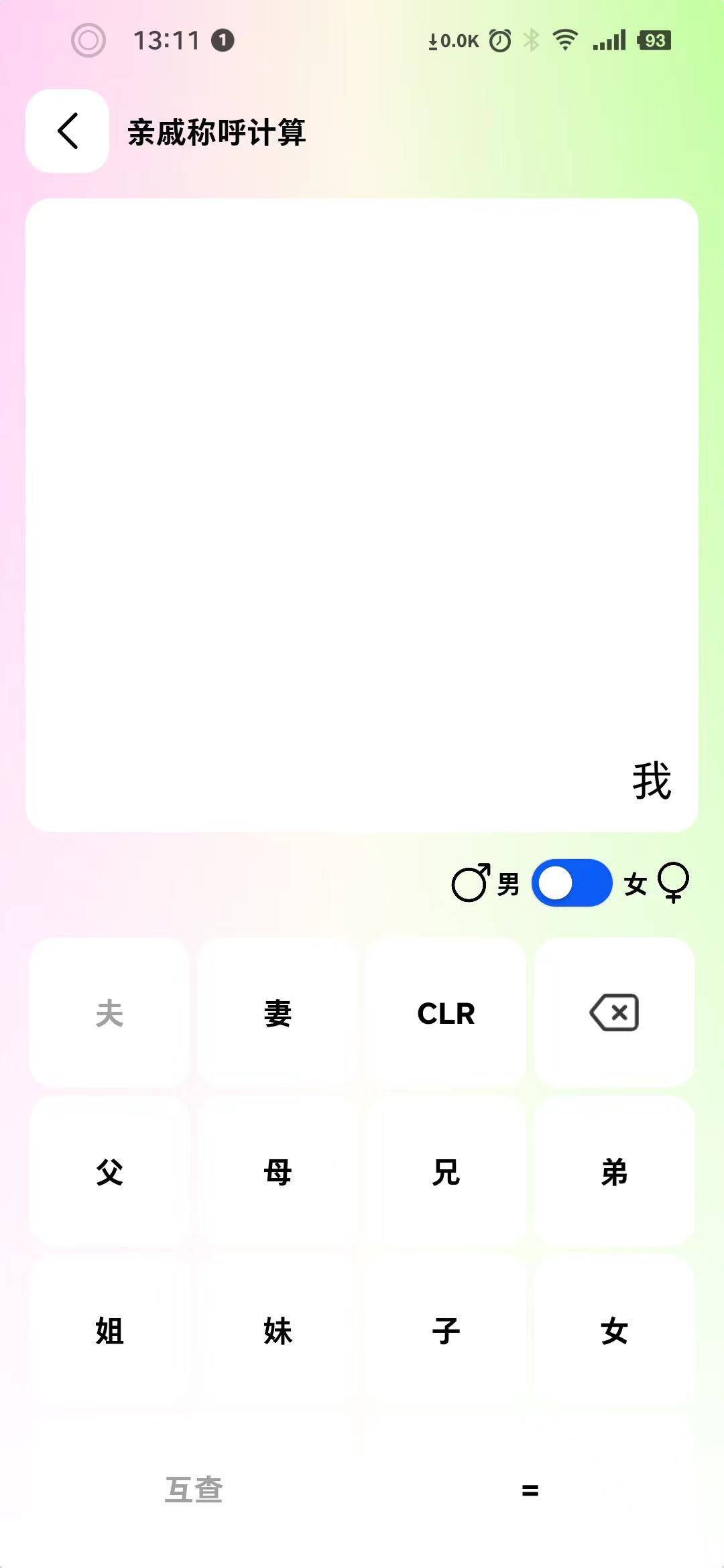This screenshot has height=1568, width=724.
Task: Select the 父 key
Action: (109, 1172)
